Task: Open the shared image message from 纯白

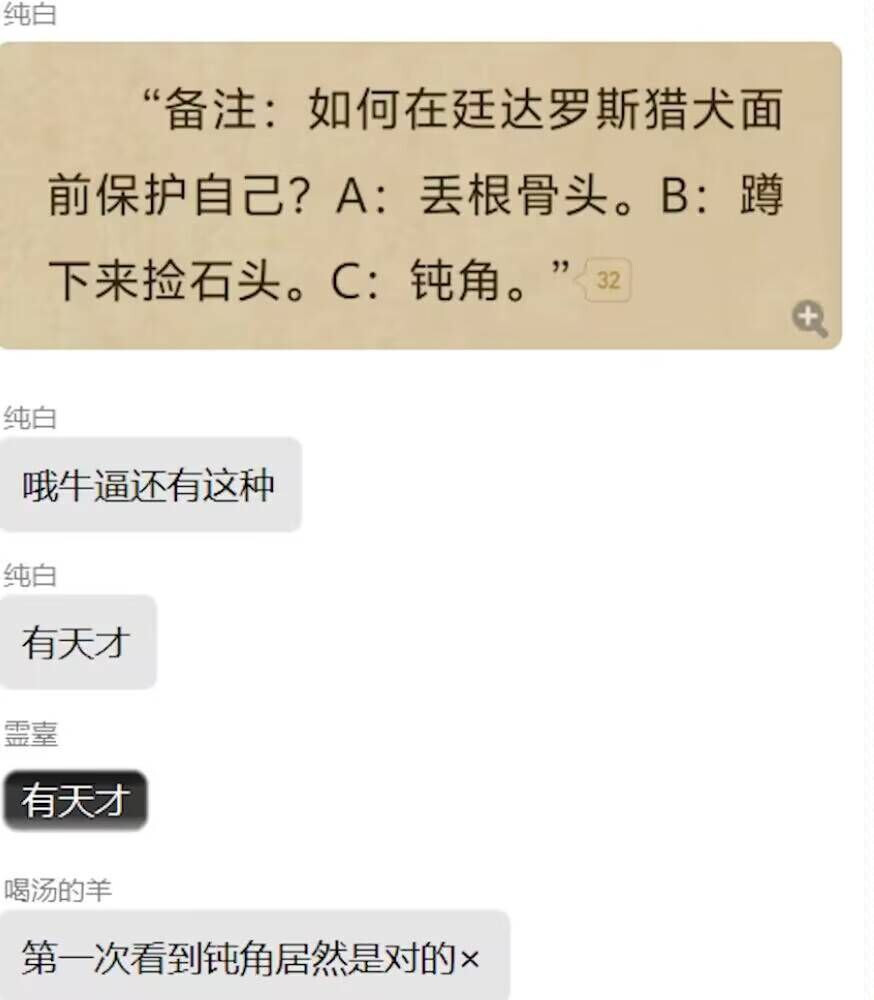Action: tap(420, 196)
